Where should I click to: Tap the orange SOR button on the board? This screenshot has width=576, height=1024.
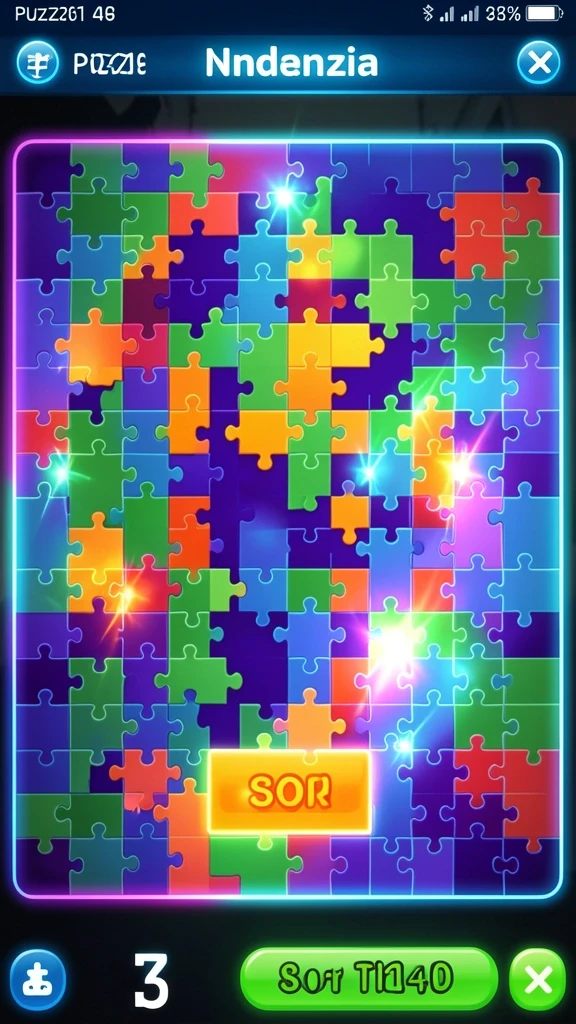pyautogui.click(x=289, y=792)
